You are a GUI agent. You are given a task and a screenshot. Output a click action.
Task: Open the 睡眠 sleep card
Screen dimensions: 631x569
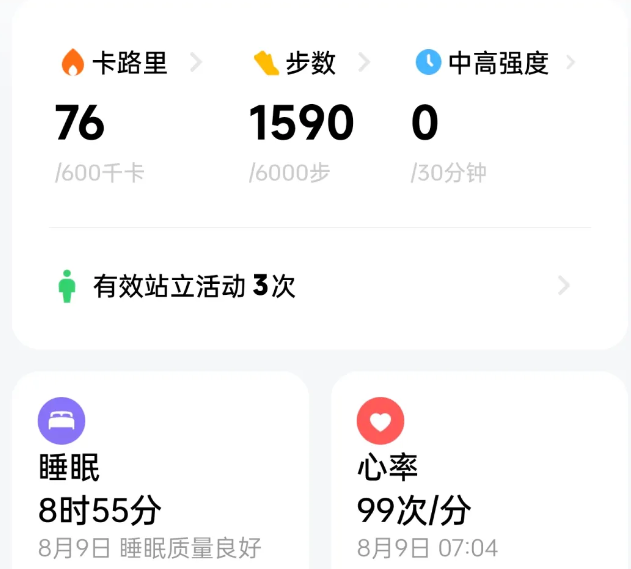160,472
